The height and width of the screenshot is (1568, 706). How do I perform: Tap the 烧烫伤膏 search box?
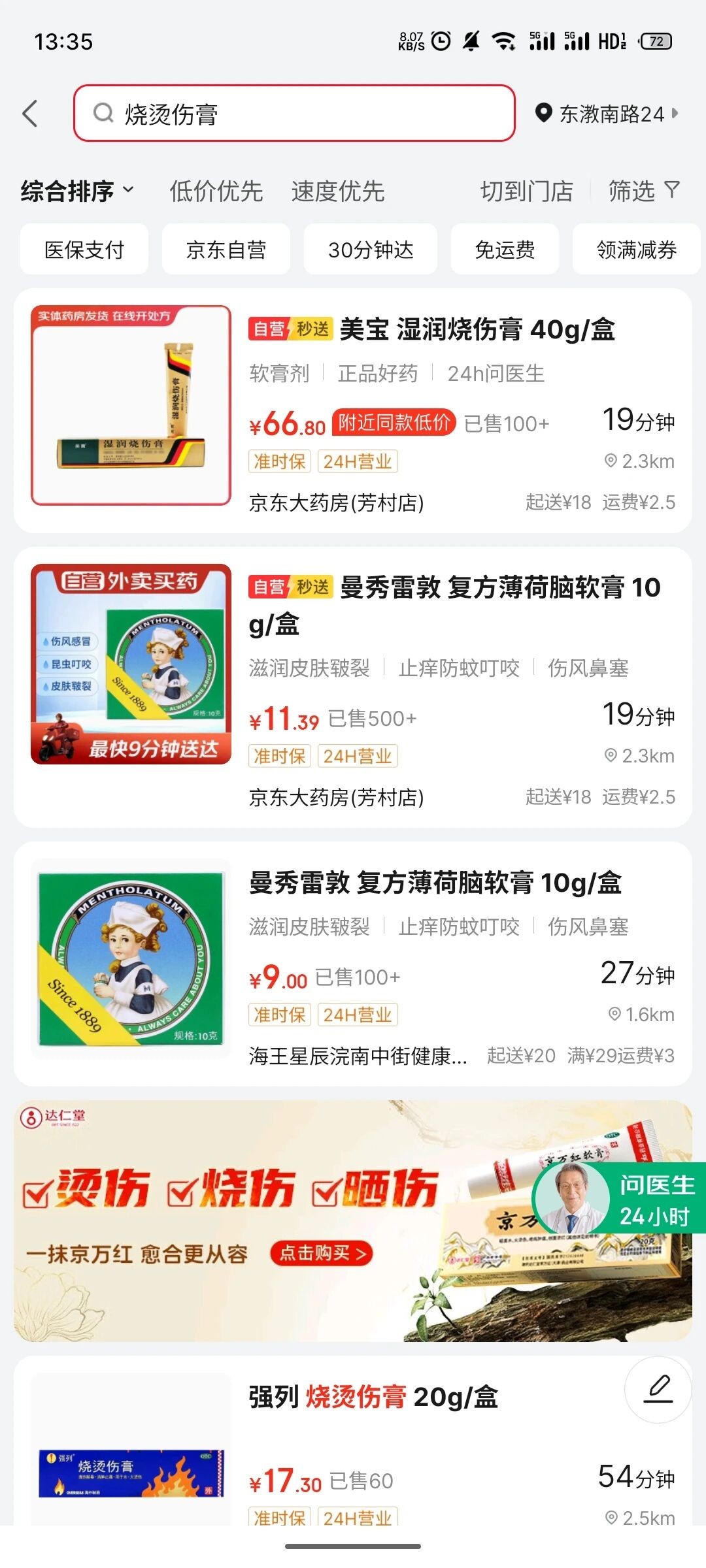point(294,114)
